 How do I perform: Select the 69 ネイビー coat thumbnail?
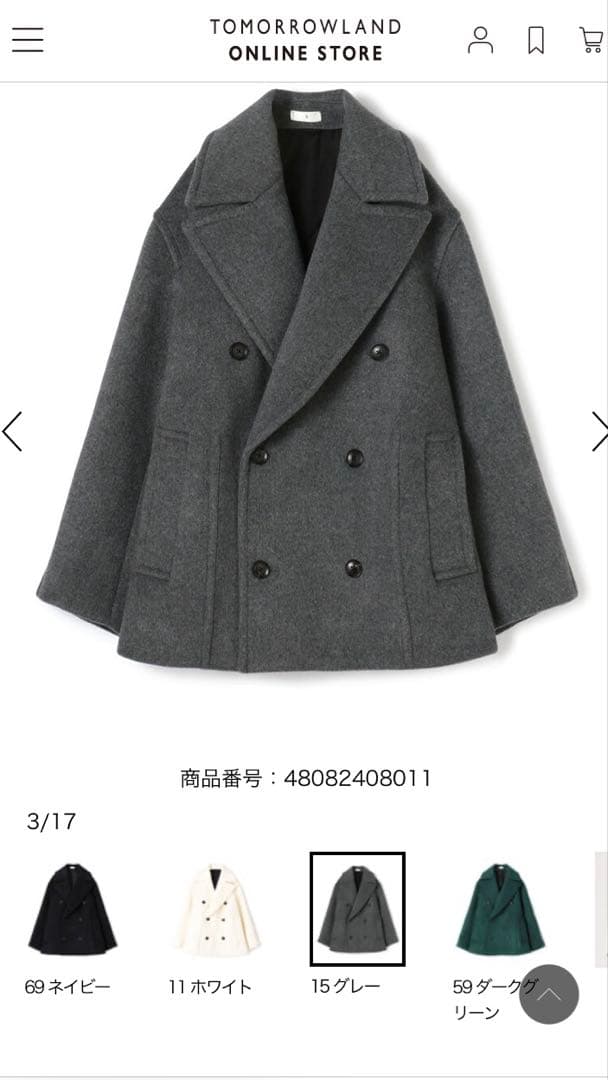pos(71,909)
